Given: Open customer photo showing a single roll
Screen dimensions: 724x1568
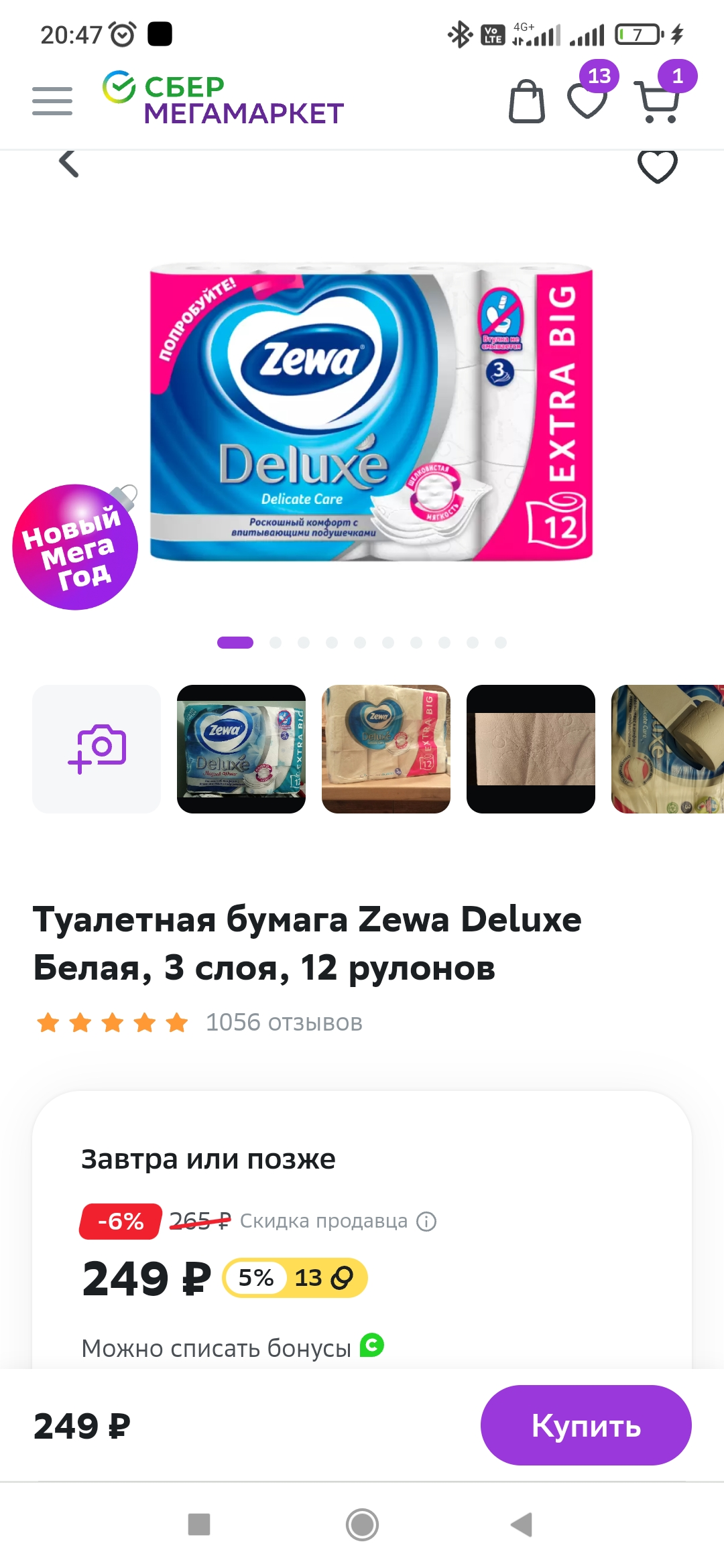Looking at the screenshot, I should [x=668, y=749].
